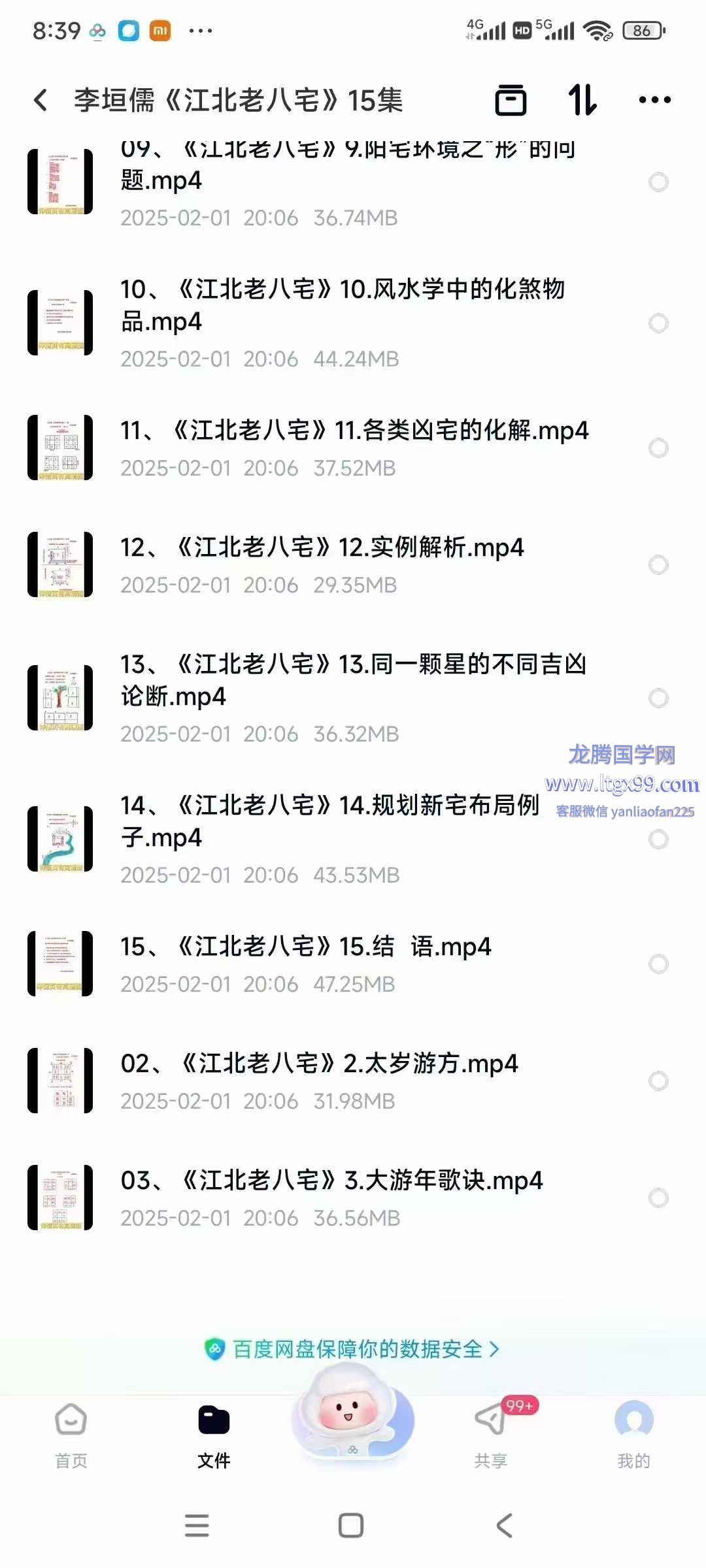Go back from the 李垣儒 folder
This screenshot has height=1568, width=706.
pos(41,101)
